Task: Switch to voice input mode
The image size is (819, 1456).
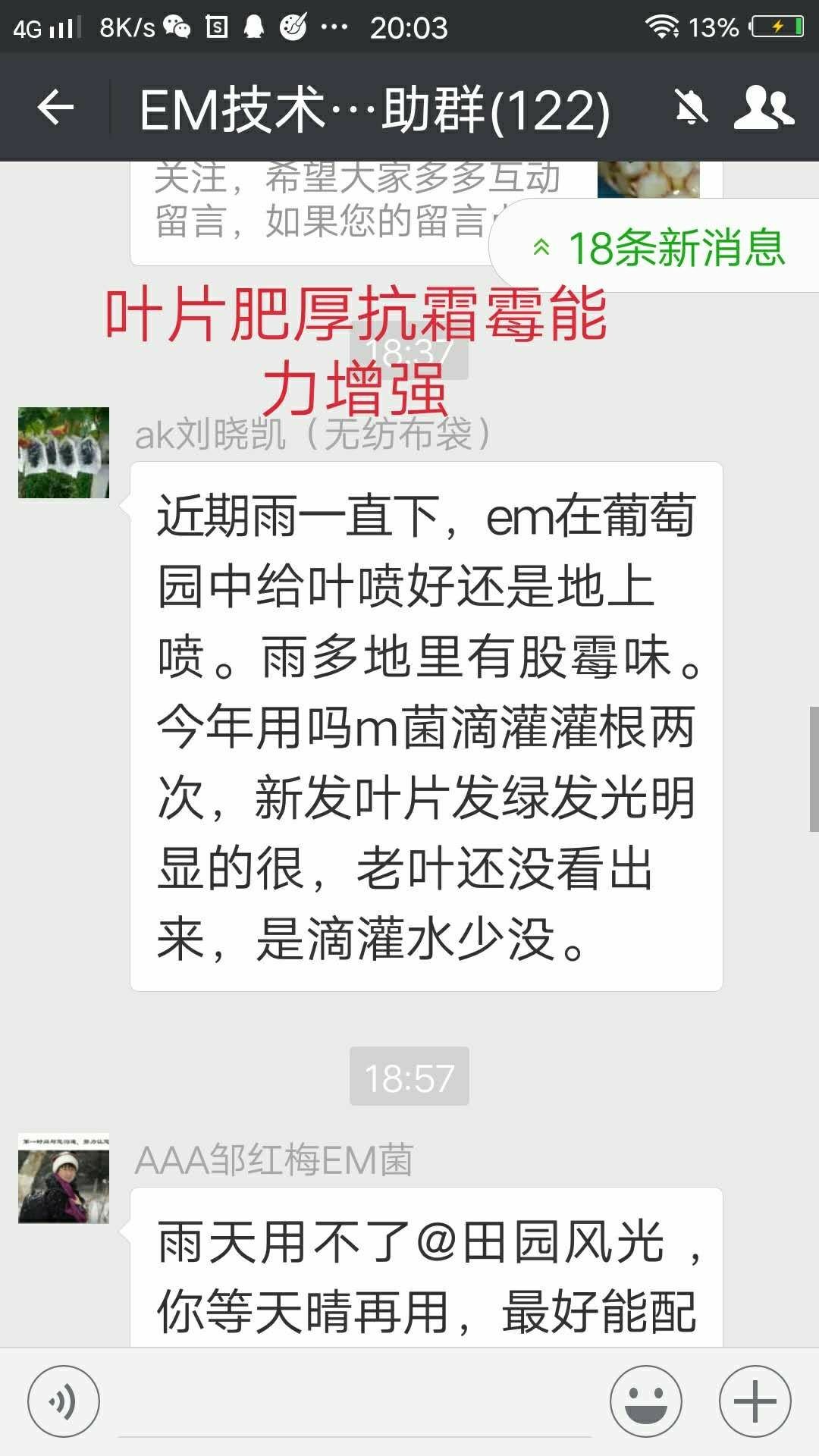Action: pos(64,1401)
